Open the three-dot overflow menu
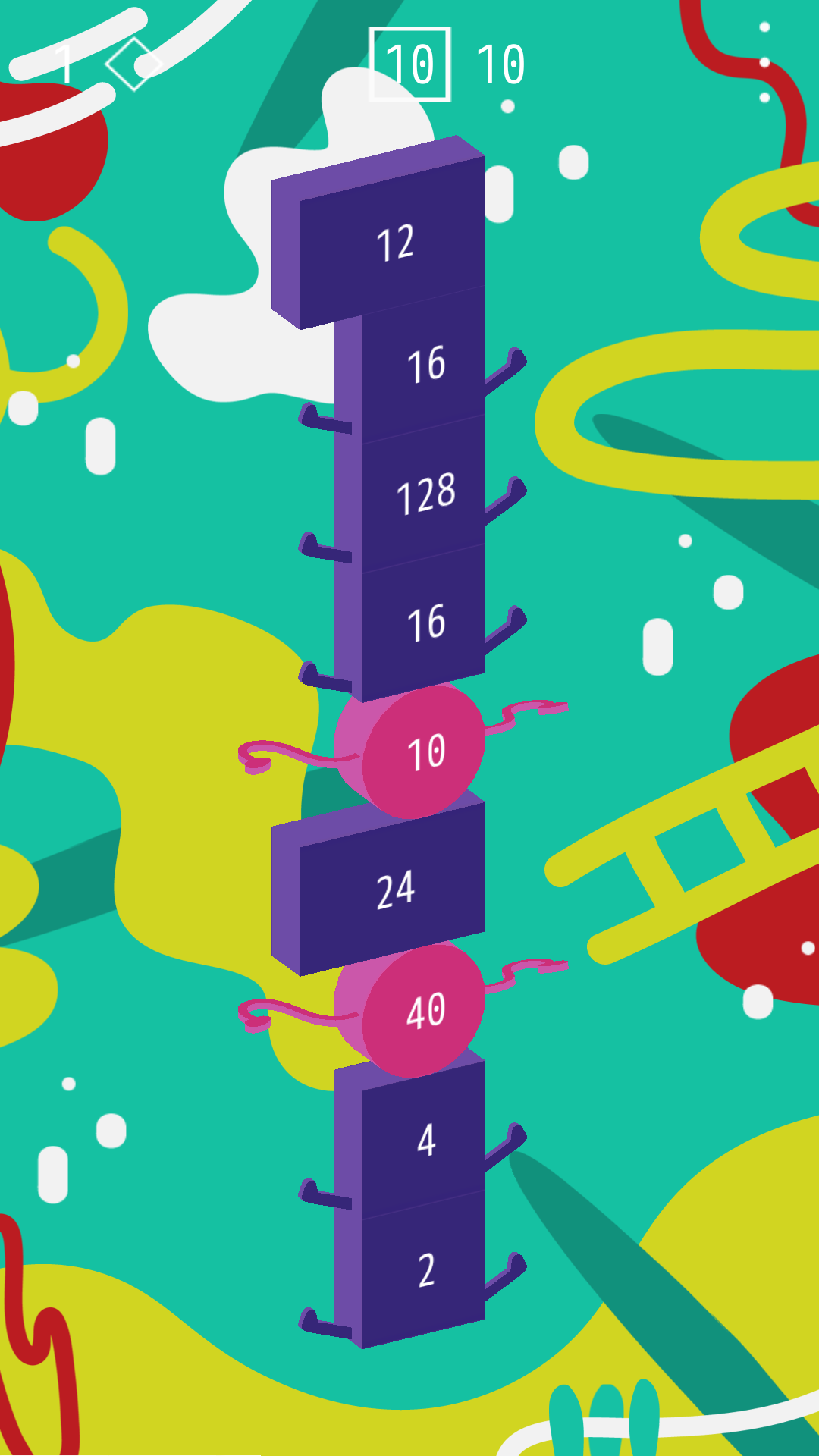The image size is (819, 1456). pyautogui.click(x=764, y=62)
